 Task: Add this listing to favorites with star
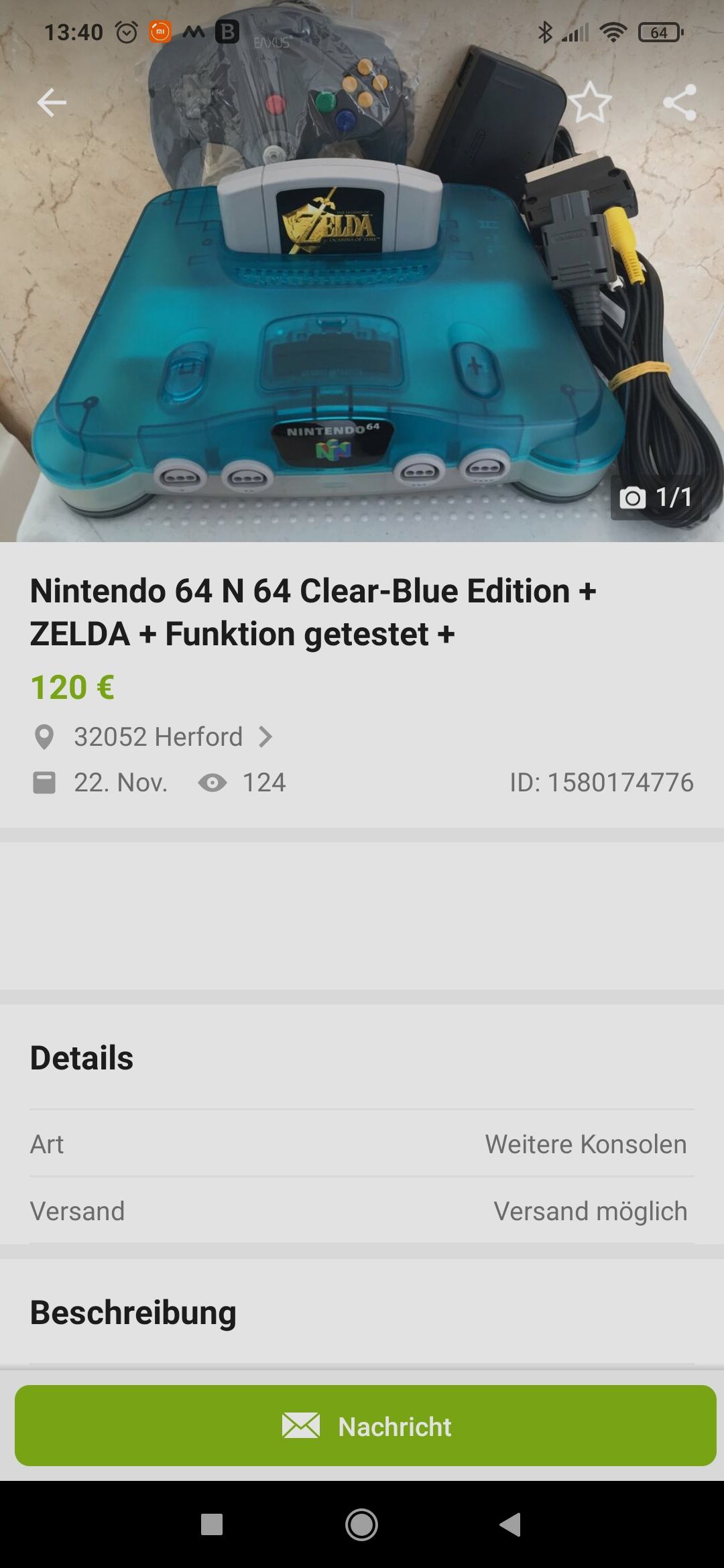[590, 103]
